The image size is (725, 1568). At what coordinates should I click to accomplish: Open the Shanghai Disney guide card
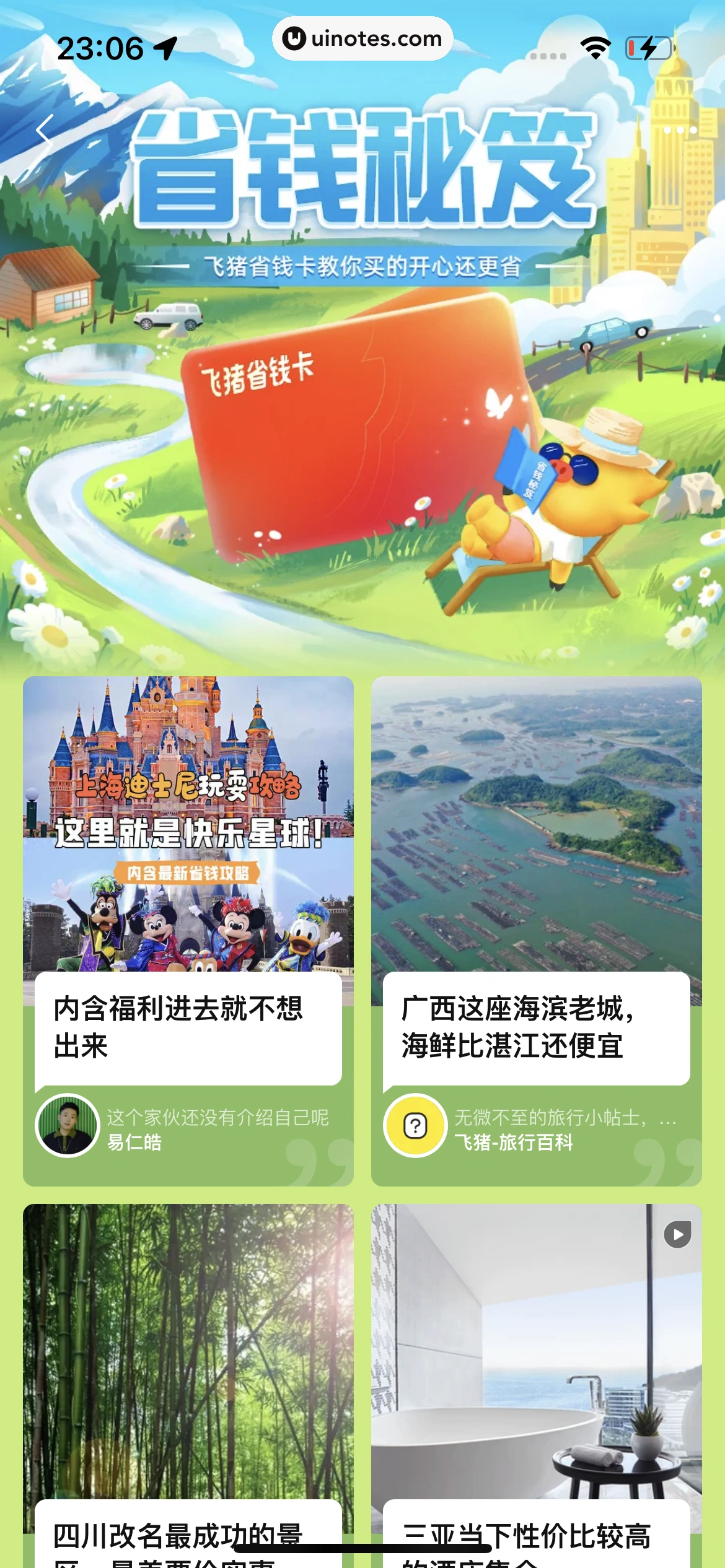coord(188,867)
